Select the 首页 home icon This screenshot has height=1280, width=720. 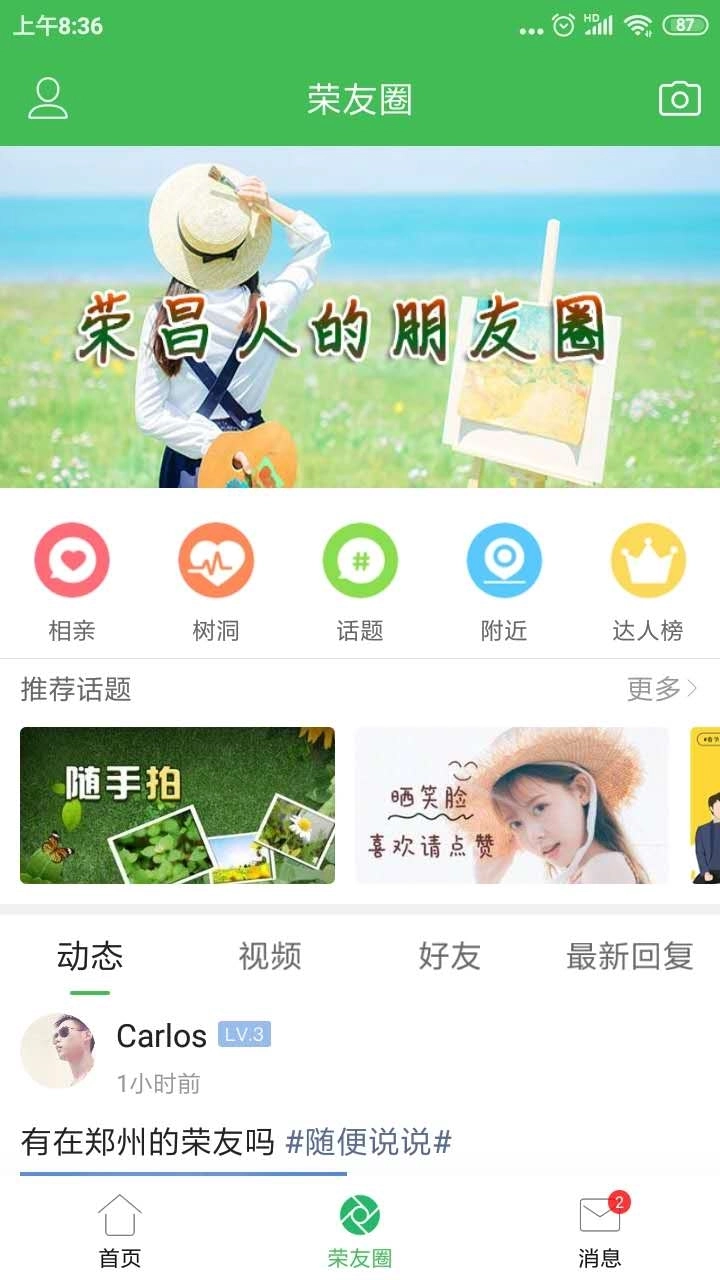click(x=119, y=1228)
